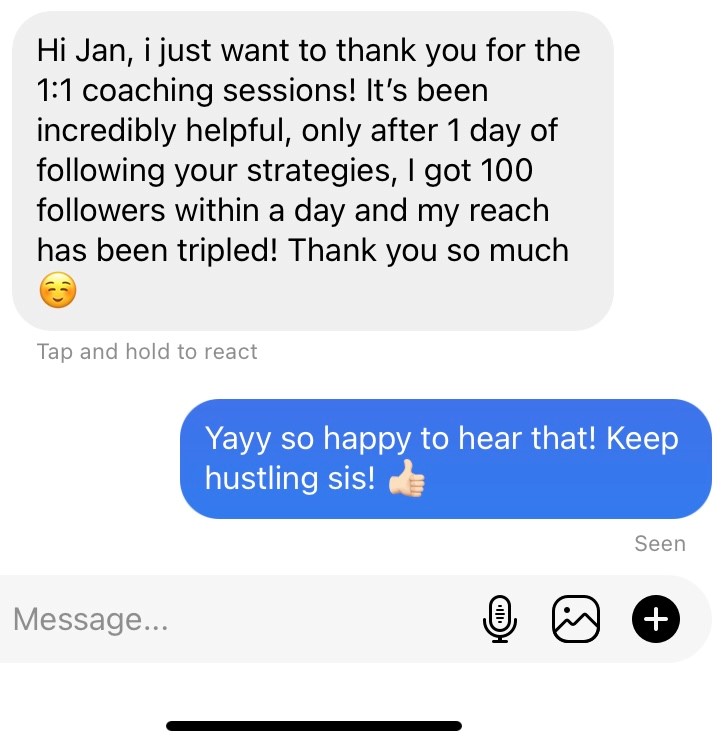Record a voice message with microphone icon
This screenshot has height=736, width=727.
coord(499,619)
